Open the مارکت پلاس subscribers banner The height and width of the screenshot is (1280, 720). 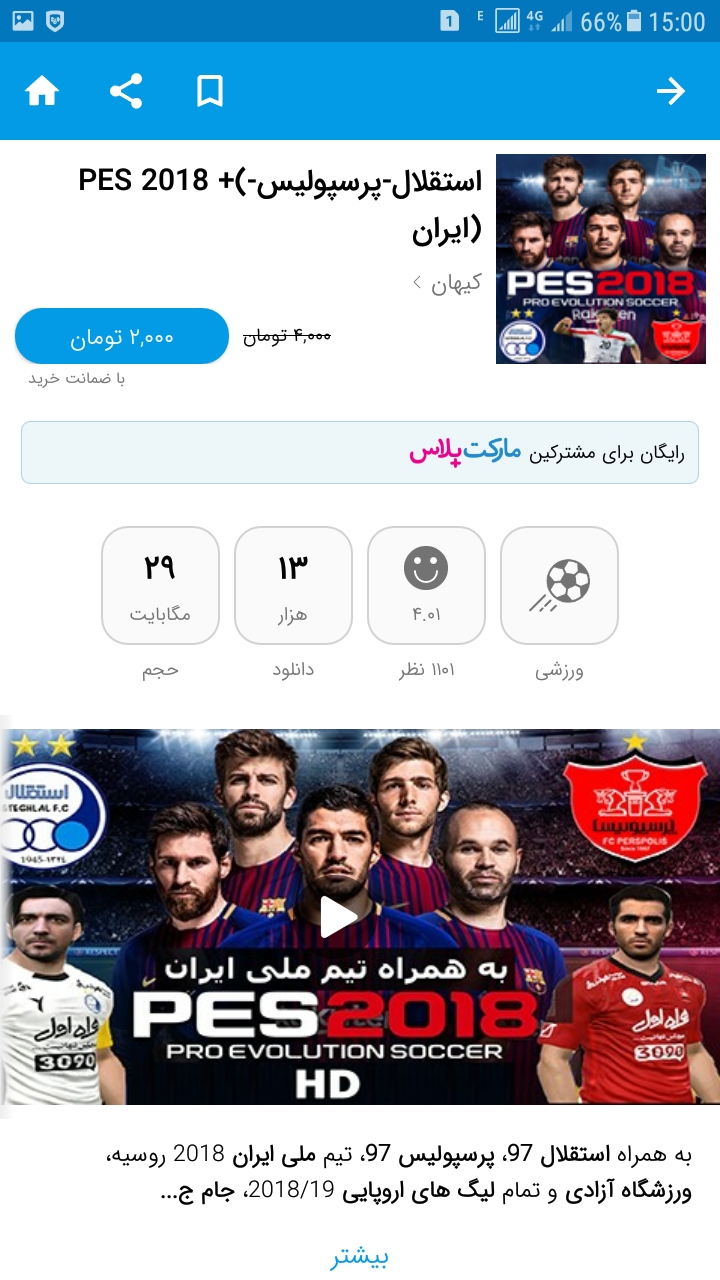coord(360,453)
